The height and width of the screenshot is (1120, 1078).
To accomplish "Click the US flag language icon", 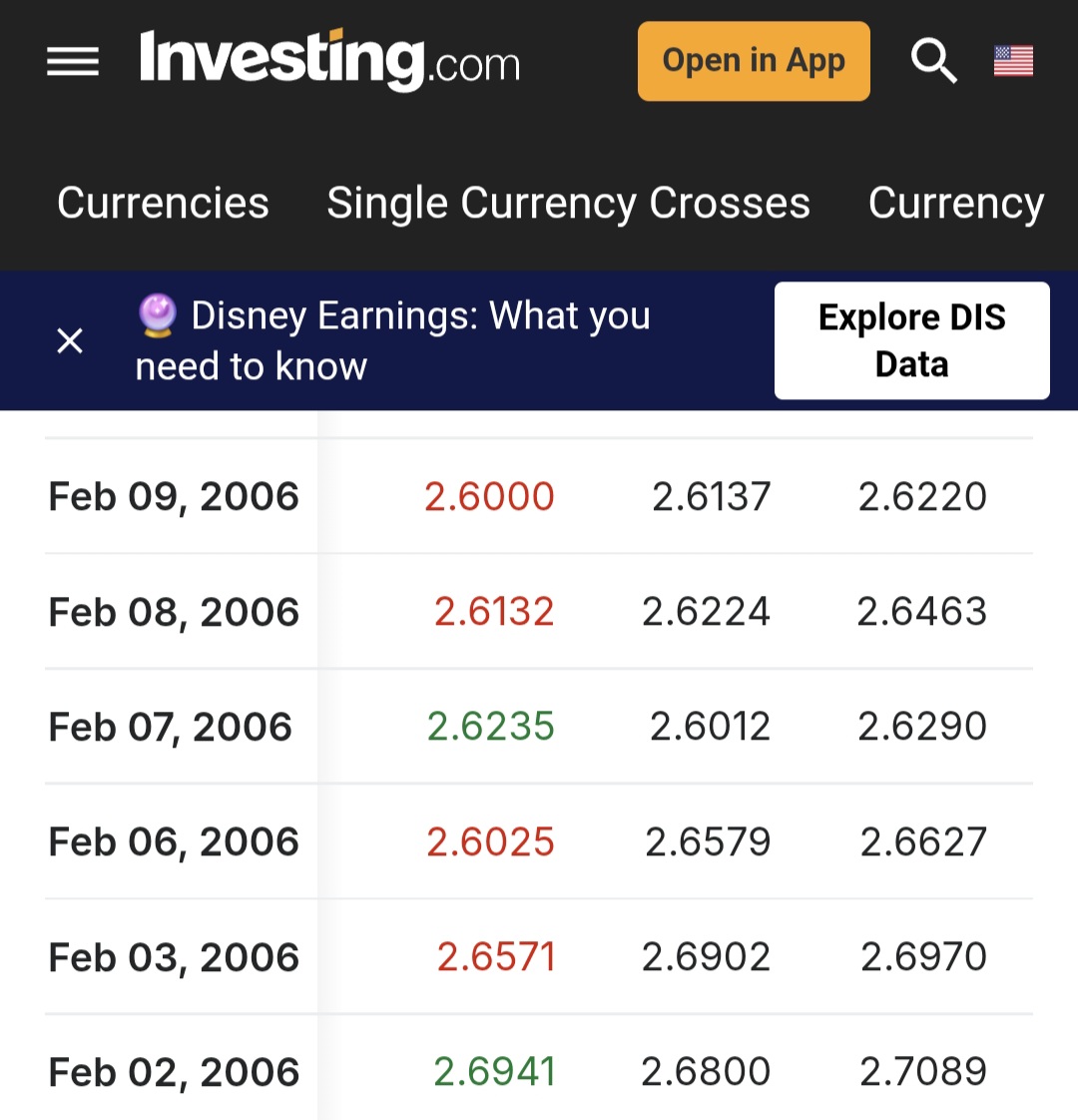I will [1012, 61].
